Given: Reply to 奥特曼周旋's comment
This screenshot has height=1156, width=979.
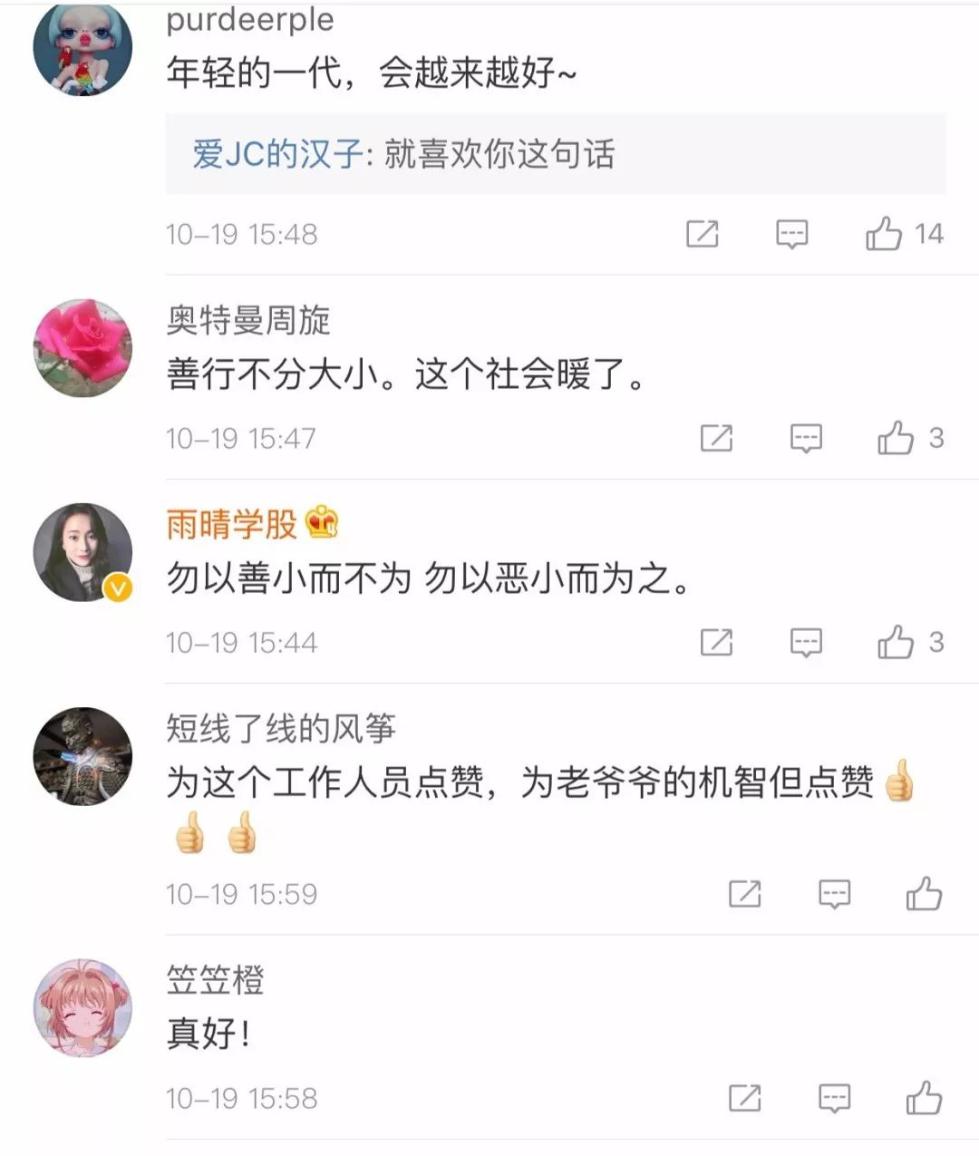Looking at the screenshot, I should coord(806,439).
